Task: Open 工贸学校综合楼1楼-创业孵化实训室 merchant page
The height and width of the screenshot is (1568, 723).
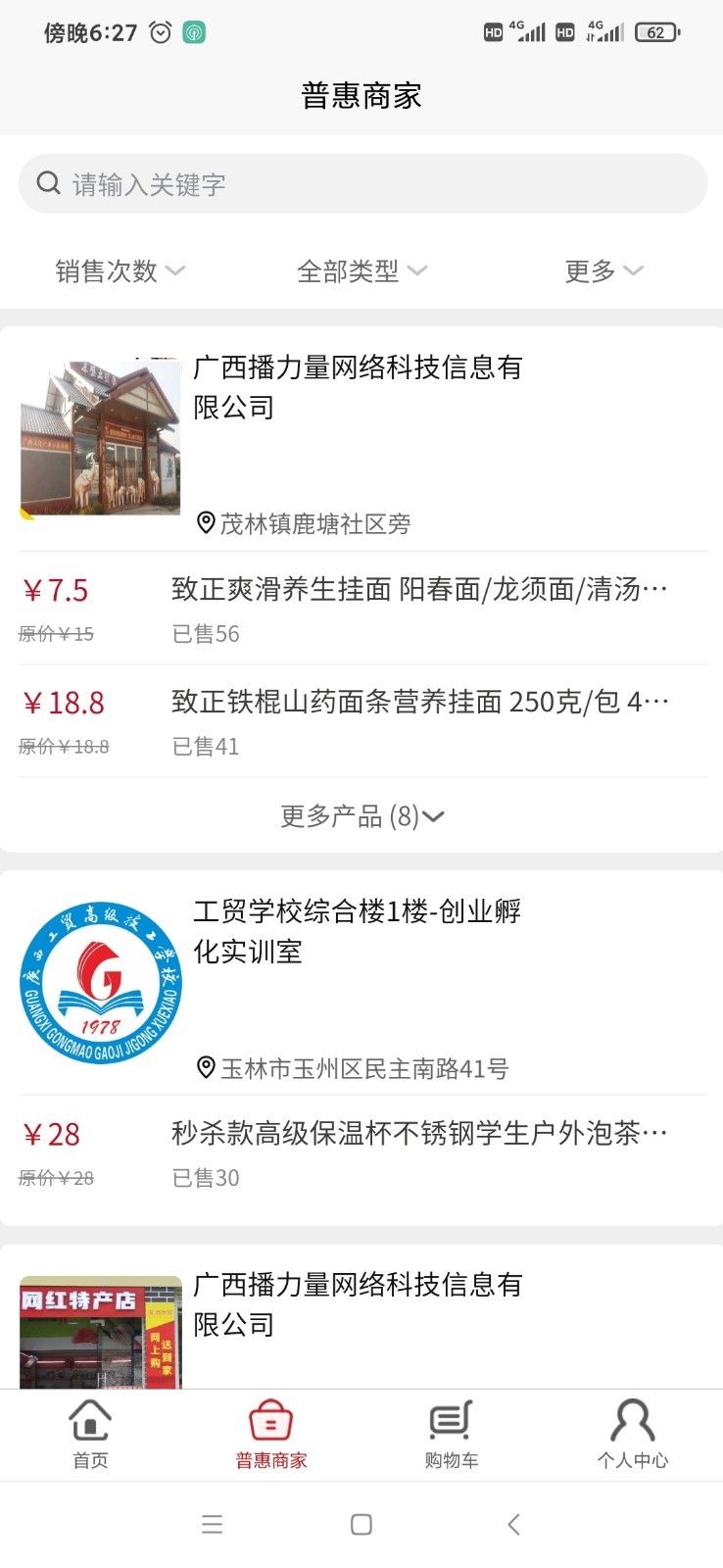Action: coord(358,931)
